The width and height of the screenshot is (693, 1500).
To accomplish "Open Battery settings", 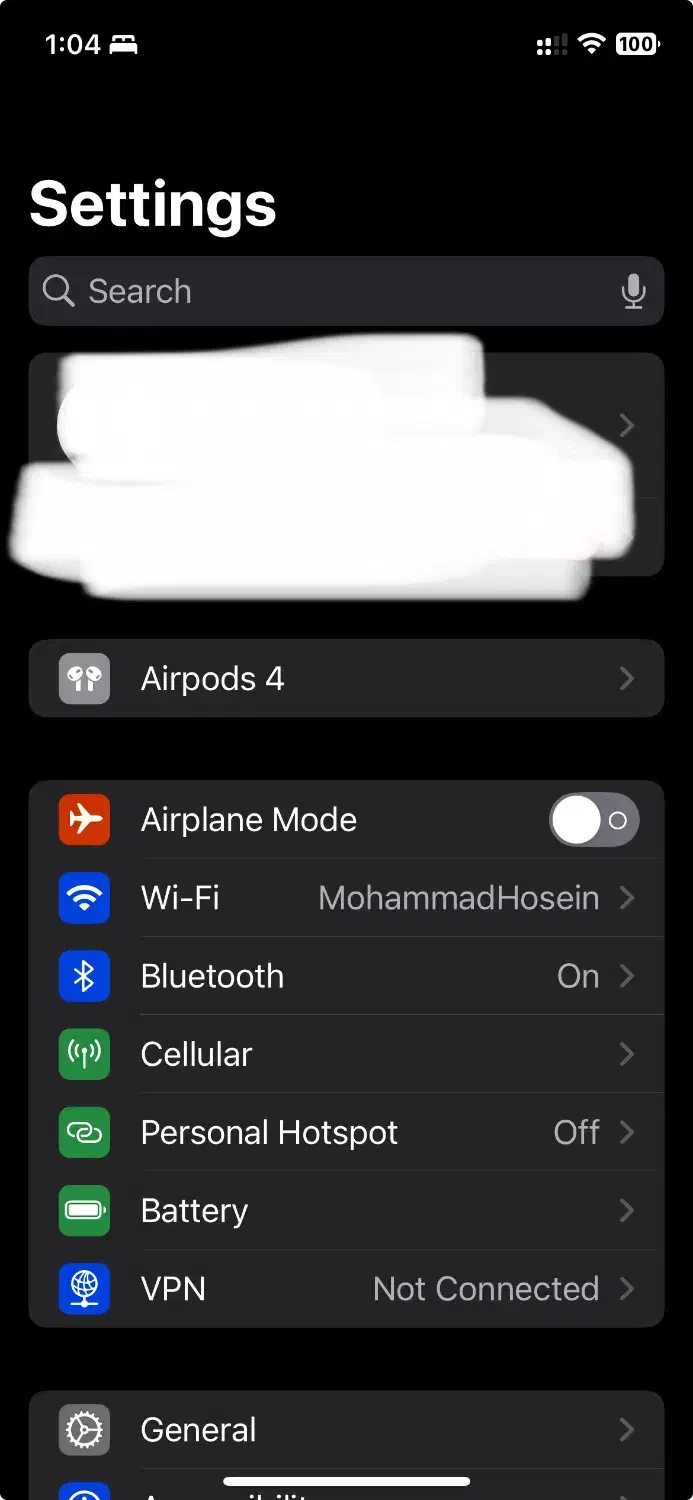I will tap(346, 1210).
